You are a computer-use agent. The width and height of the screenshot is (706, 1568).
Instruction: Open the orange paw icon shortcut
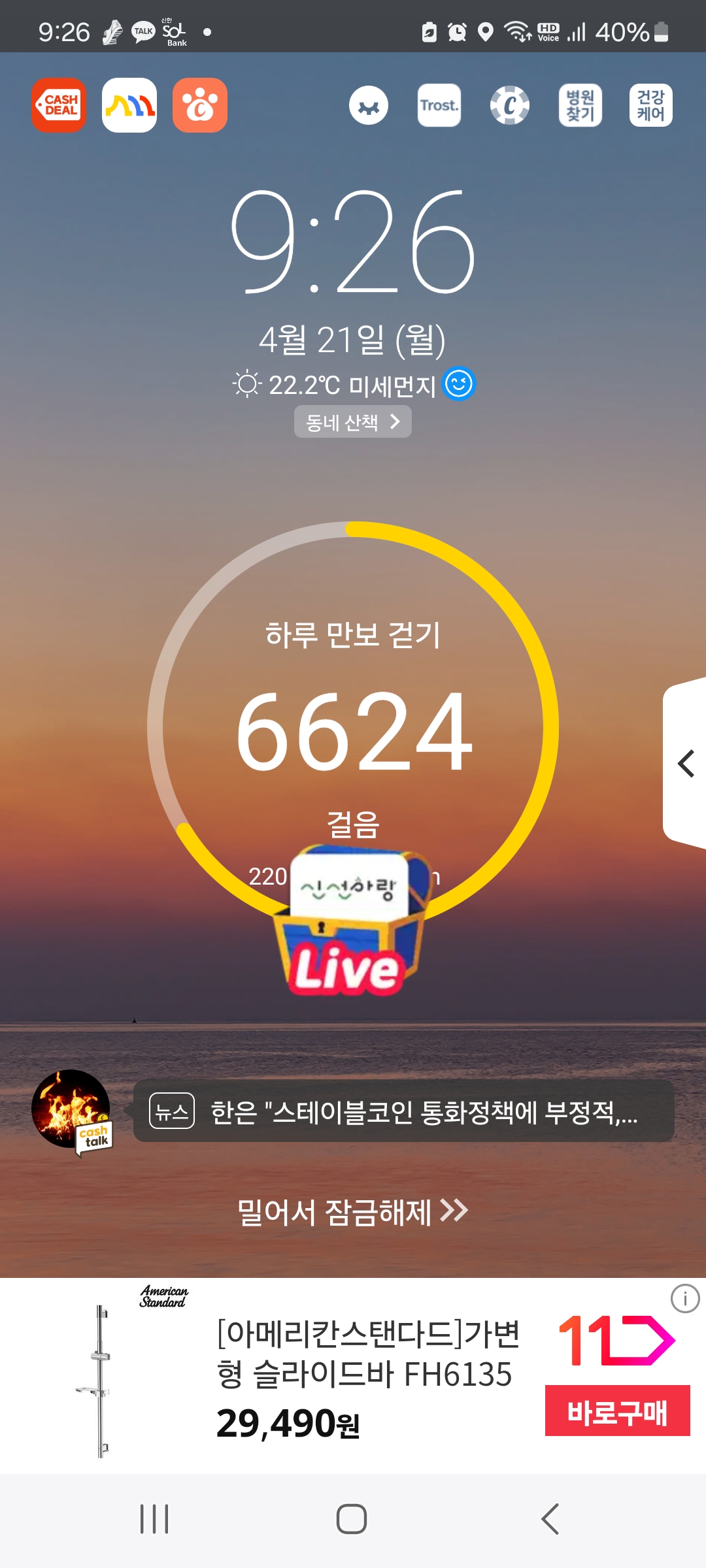[200, 105]
